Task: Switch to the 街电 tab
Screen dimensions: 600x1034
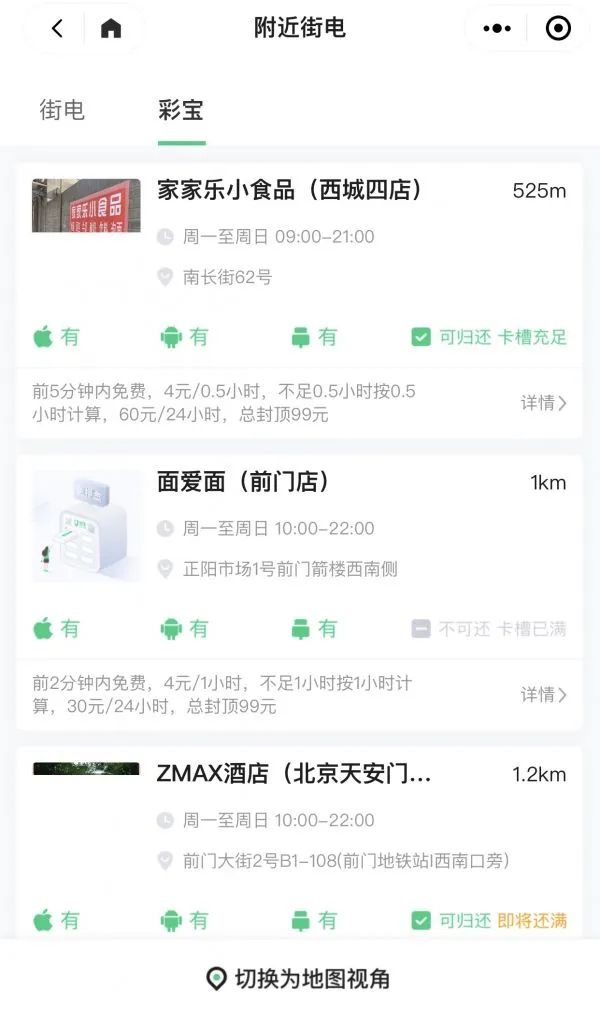Action: pos(62,110)
